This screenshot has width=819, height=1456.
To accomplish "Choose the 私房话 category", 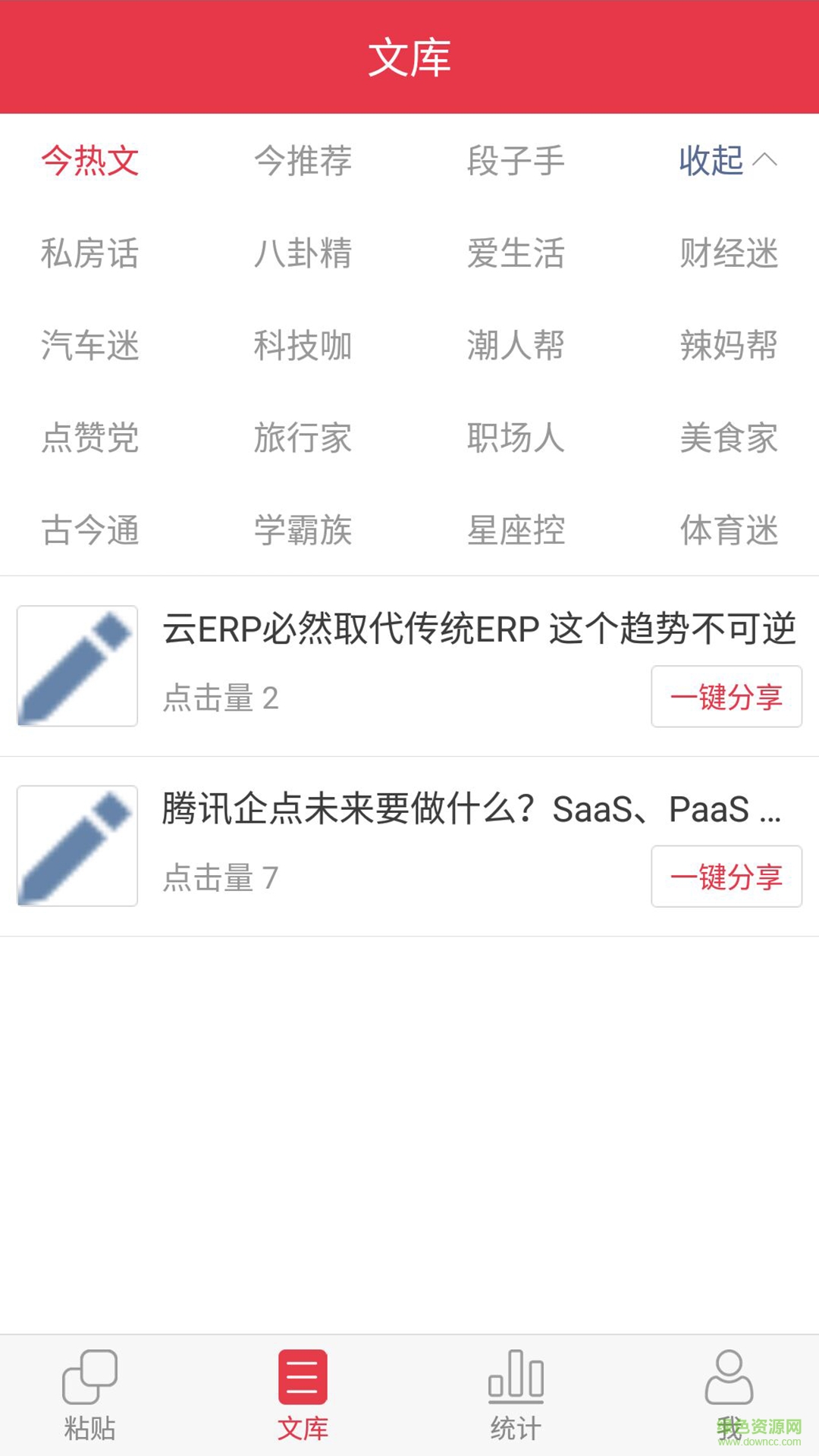I will (x=90, y=253).
